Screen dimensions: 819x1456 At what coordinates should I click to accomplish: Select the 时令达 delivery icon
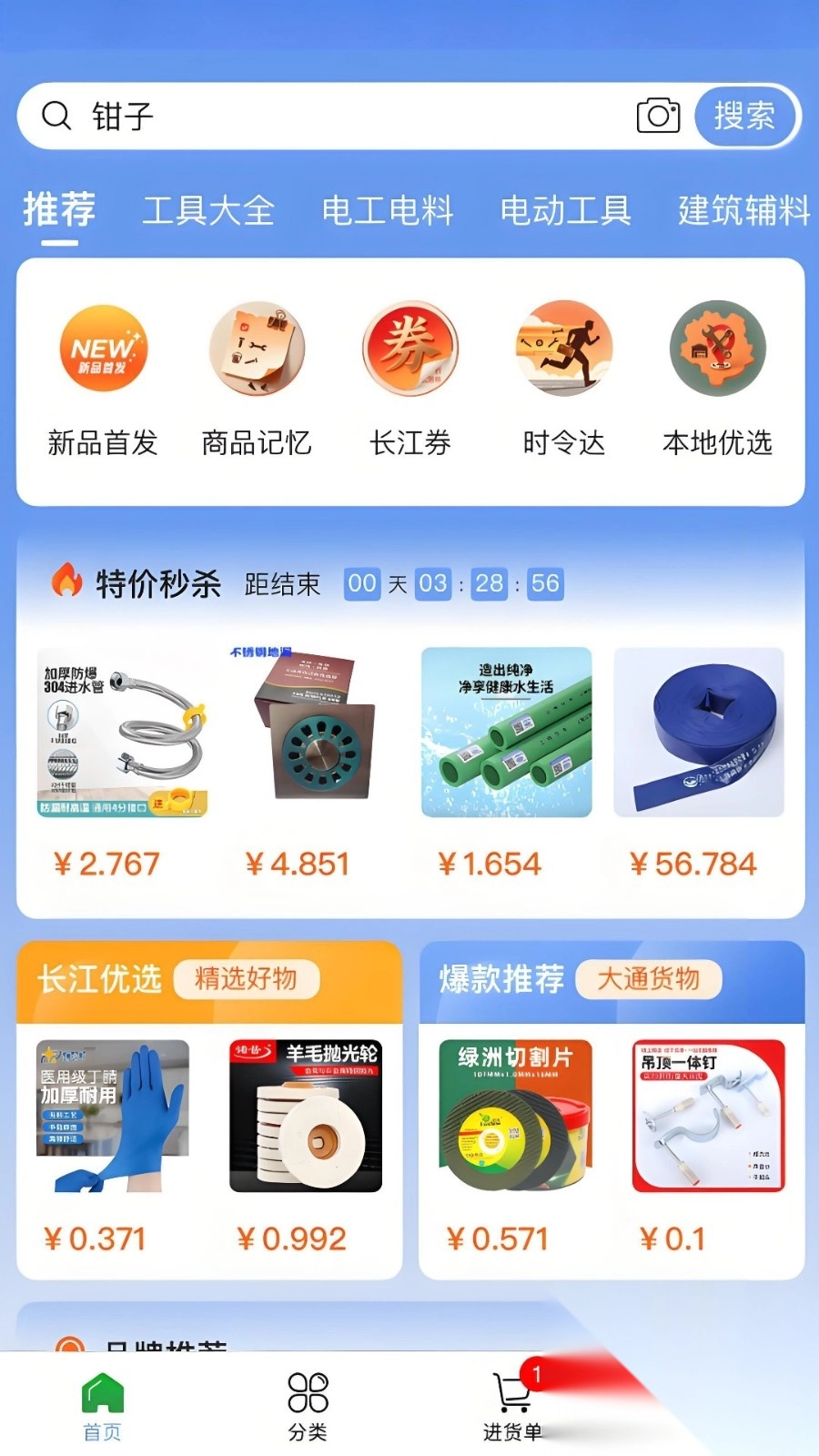point(563,350)
